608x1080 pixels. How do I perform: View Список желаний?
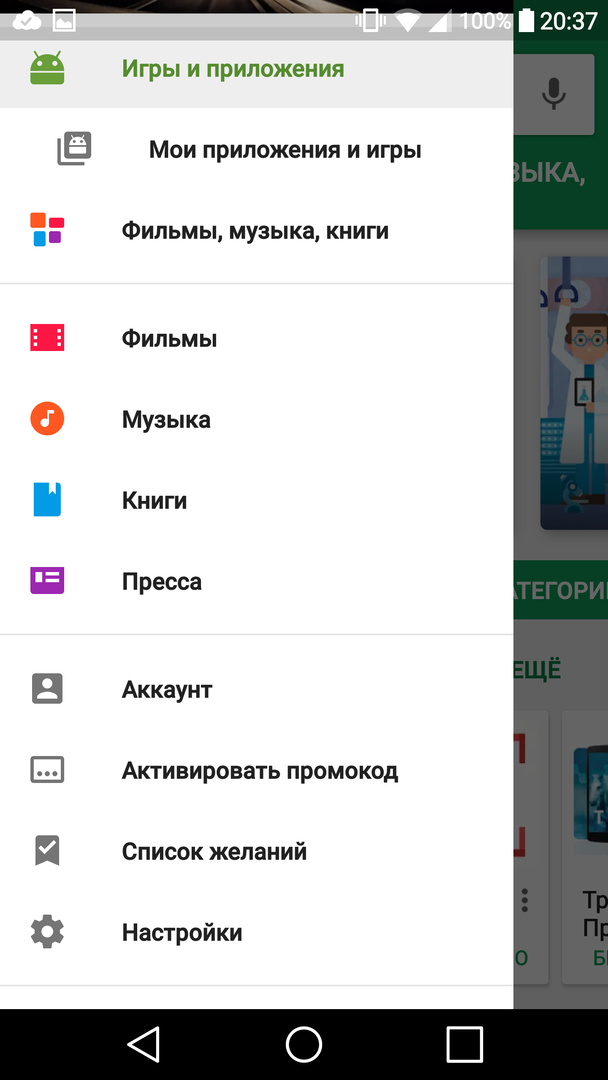[x=214, y=851]
